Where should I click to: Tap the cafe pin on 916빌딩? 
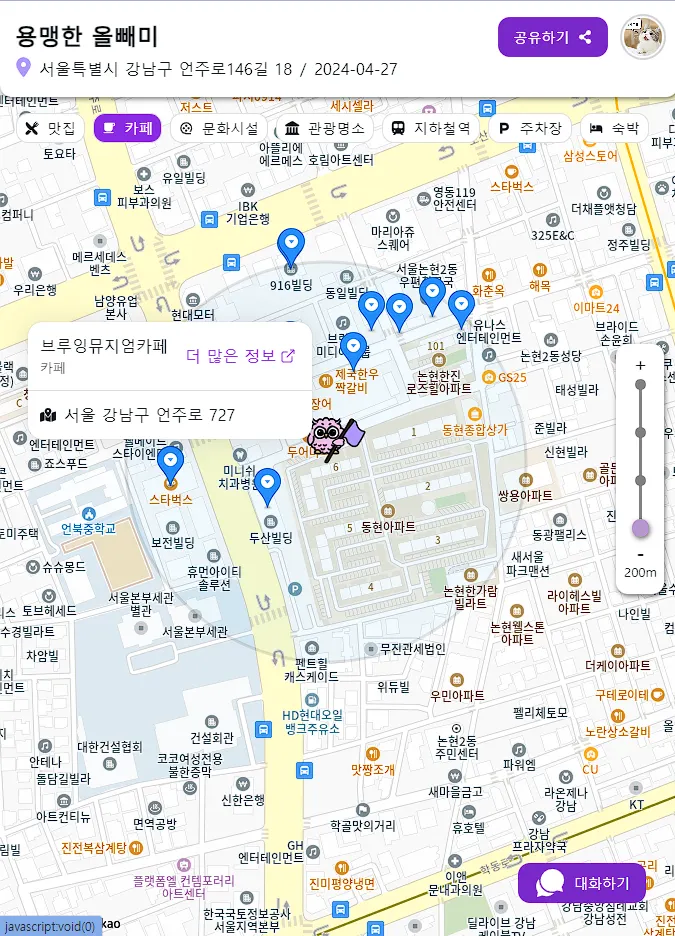[x=291, y=245]
